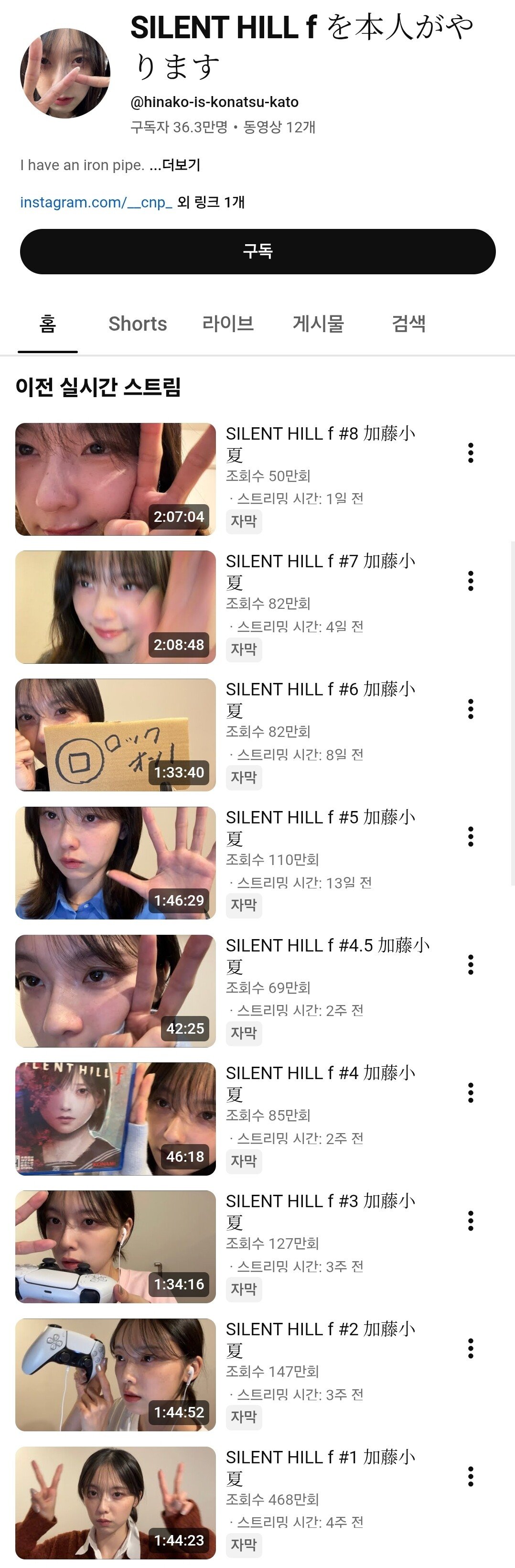Play the SILENT HILL f #7 stream
The height and width of the screenshot is (1568, 515).
(116, 607)
